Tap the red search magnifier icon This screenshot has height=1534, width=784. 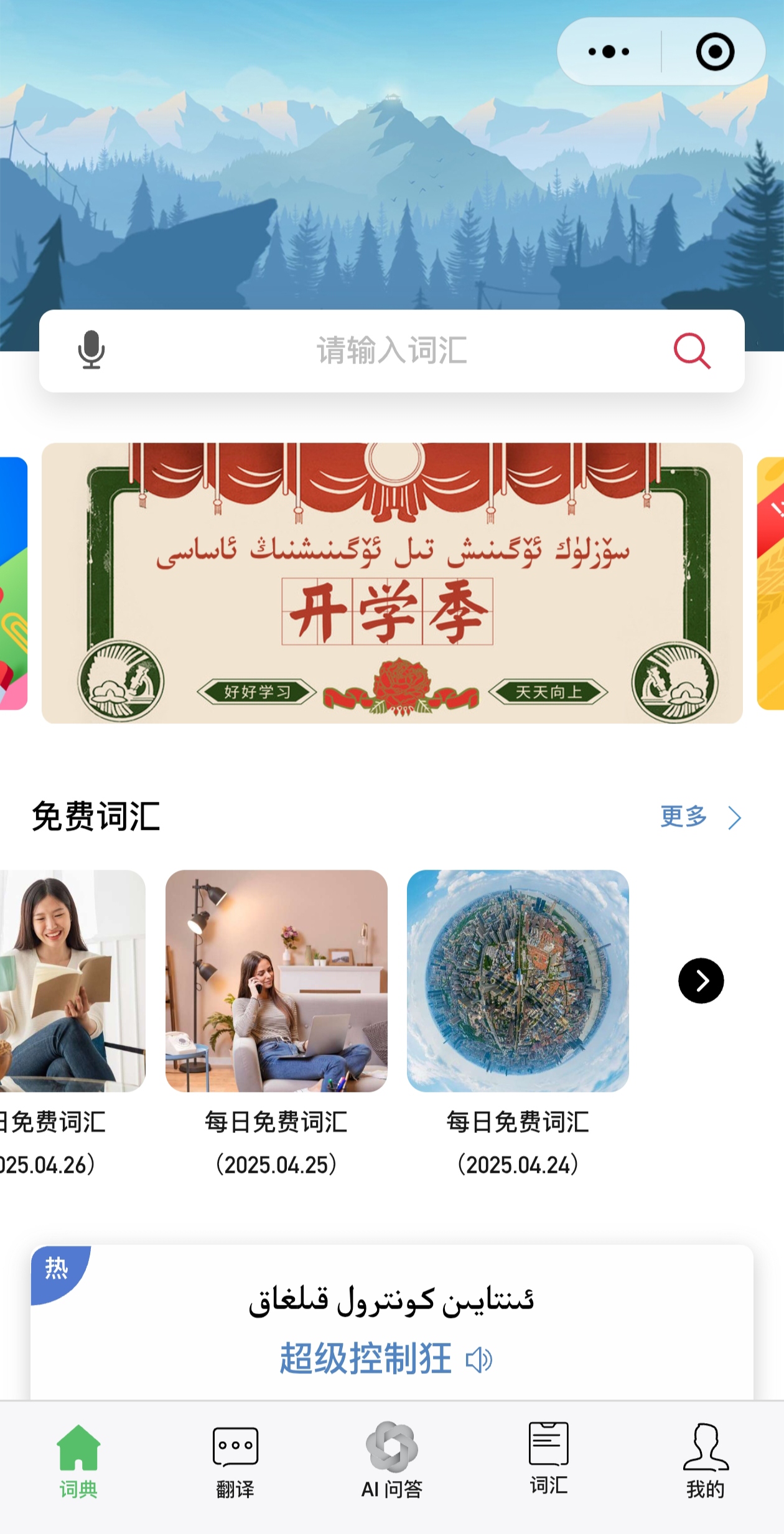[692, 351]
